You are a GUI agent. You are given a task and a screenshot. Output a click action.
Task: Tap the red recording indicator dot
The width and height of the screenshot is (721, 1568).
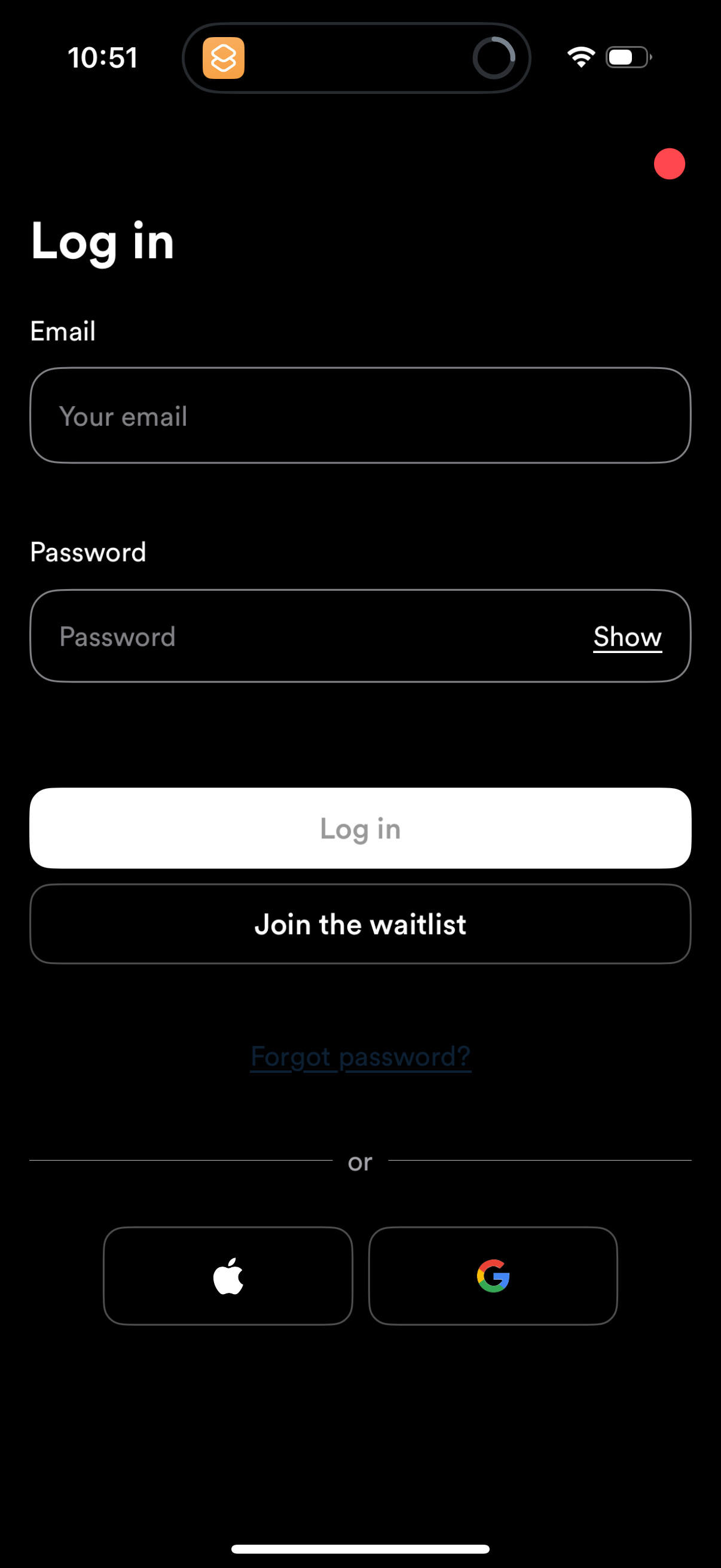coord(670,163)
